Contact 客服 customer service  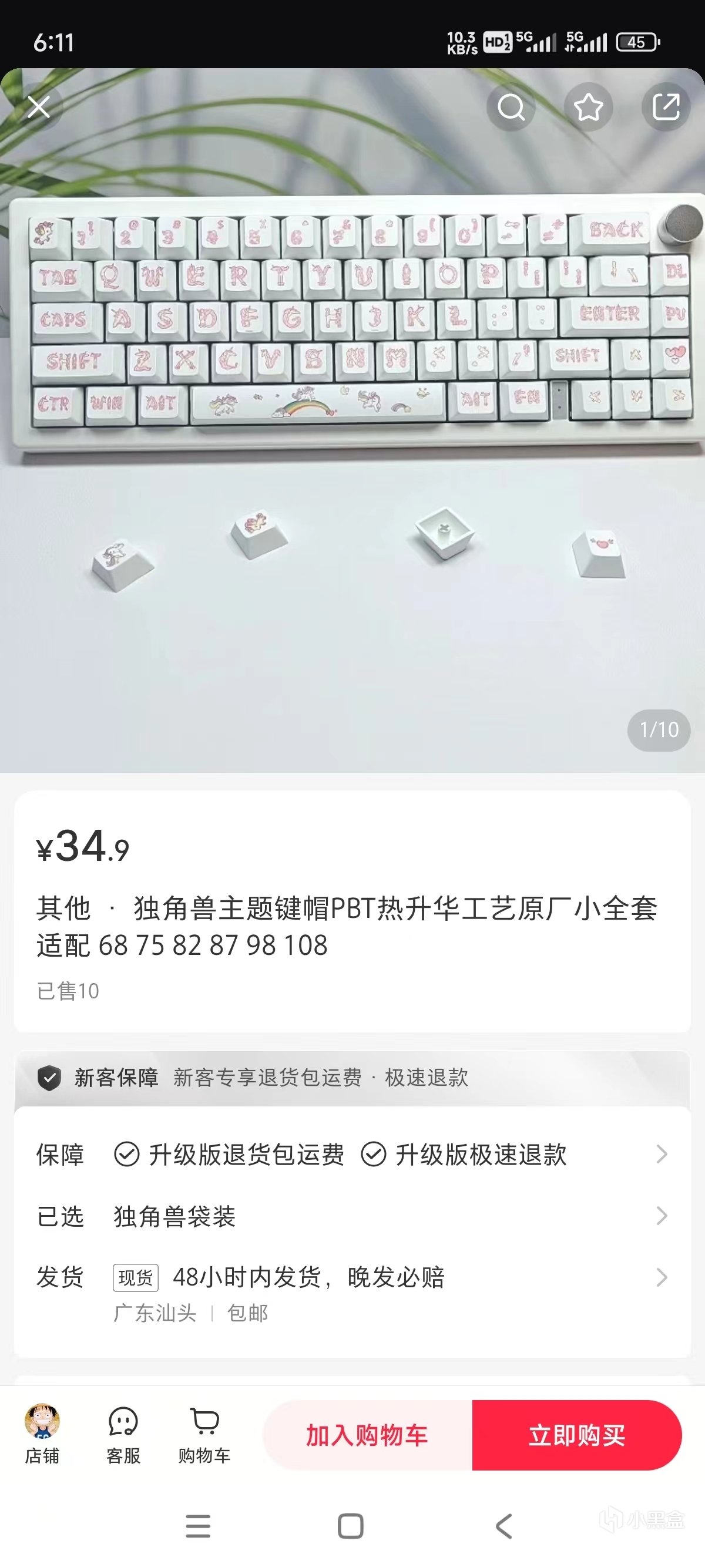pyautogui.click(x=123, y=1434)
